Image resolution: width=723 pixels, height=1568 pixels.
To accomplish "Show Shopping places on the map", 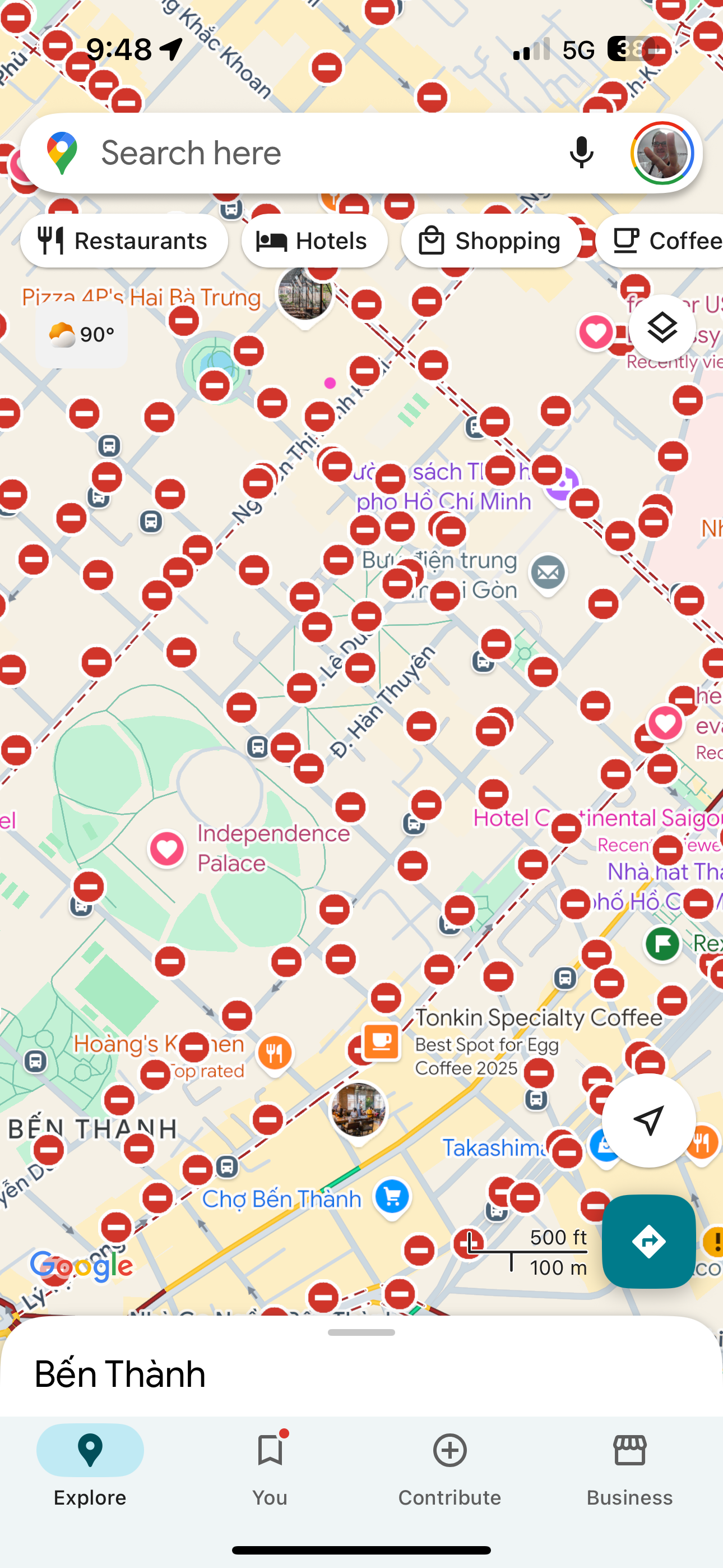I will [490, 241].
